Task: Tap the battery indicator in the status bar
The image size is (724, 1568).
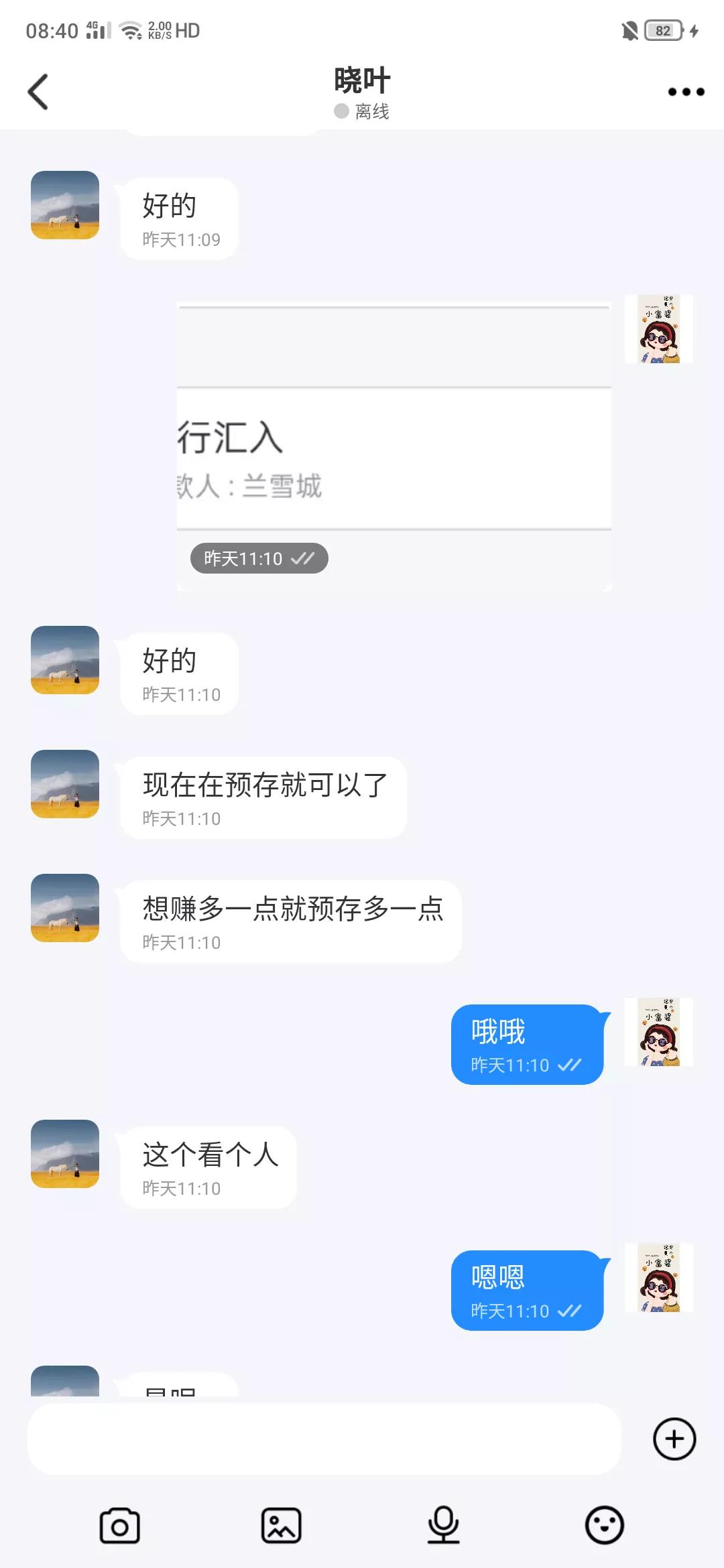Action: coord(661,29)
